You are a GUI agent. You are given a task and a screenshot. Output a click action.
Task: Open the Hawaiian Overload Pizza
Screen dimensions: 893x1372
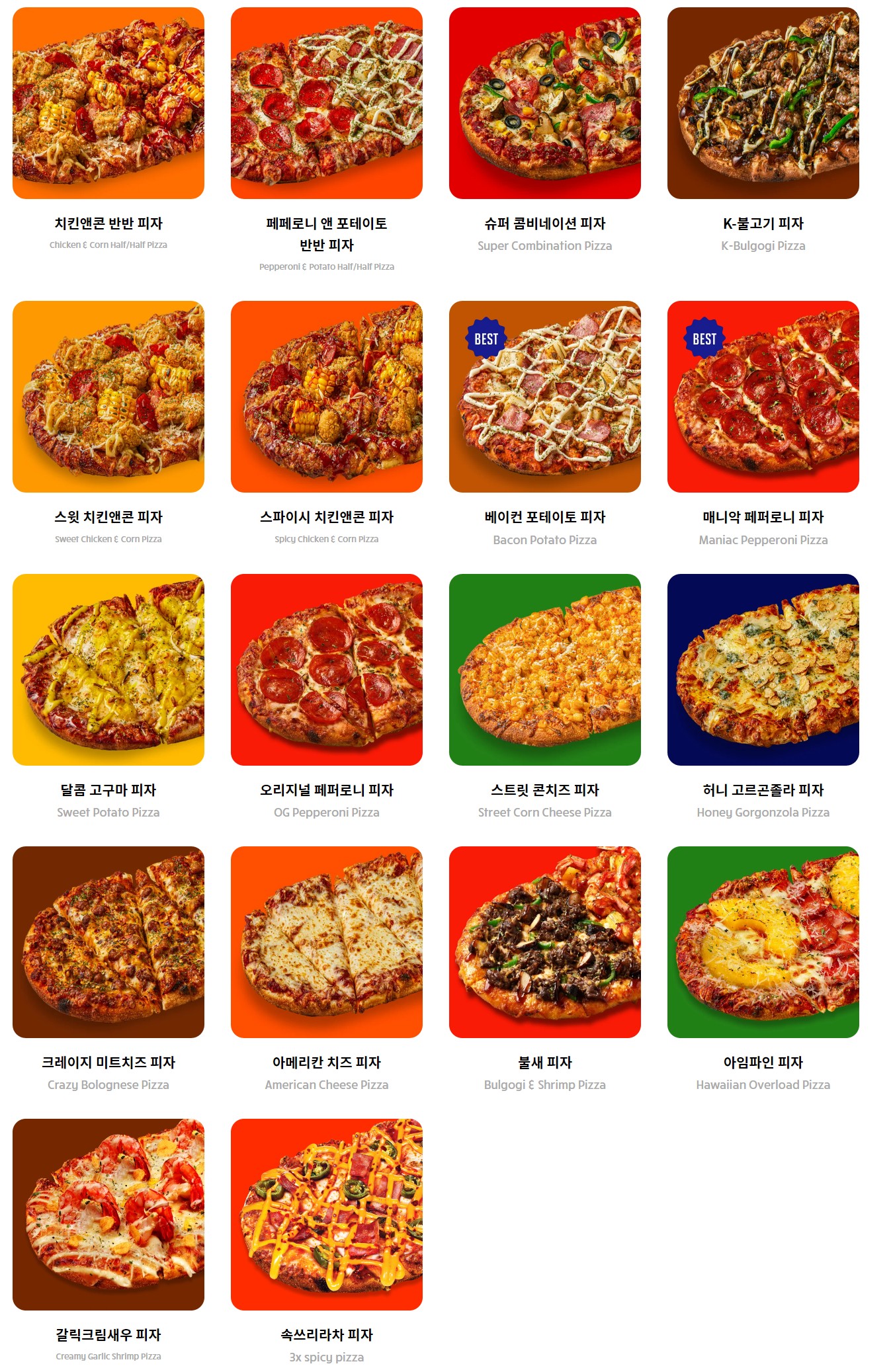pos(763,942)
